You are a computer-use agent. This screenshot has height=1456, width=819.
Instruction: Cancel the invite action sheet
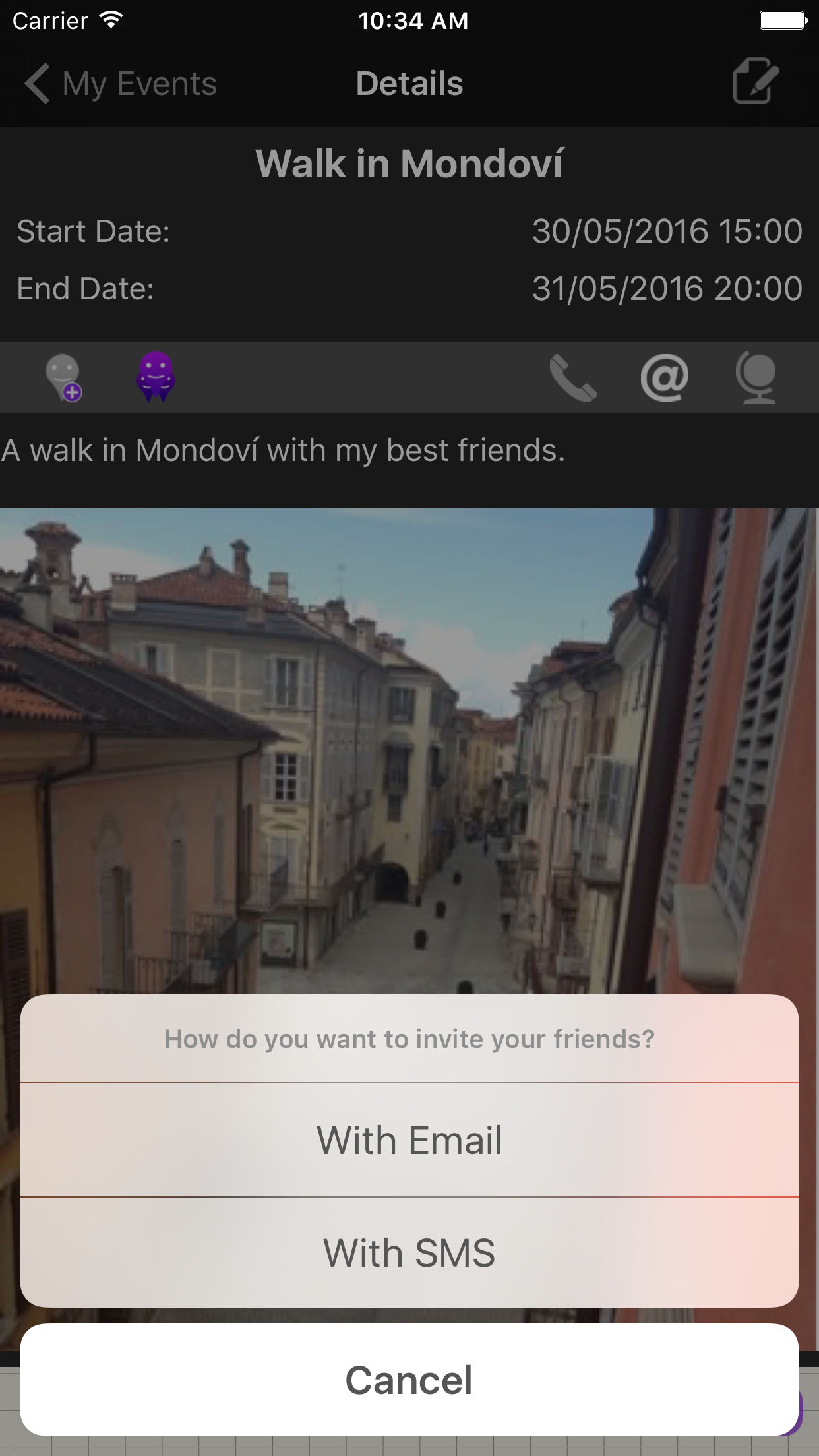(409, 1380)
